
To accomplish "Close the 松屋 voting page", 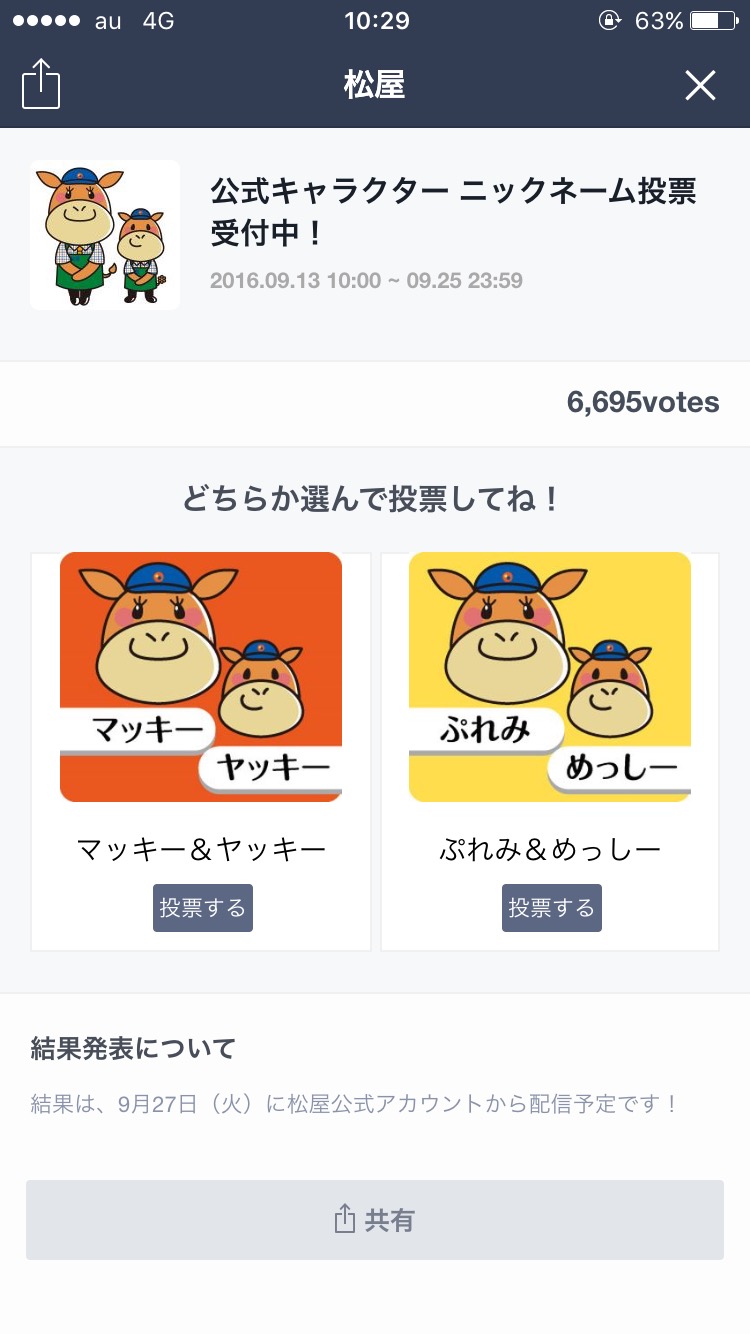I will pyautogui.click(x=700, y=86).
